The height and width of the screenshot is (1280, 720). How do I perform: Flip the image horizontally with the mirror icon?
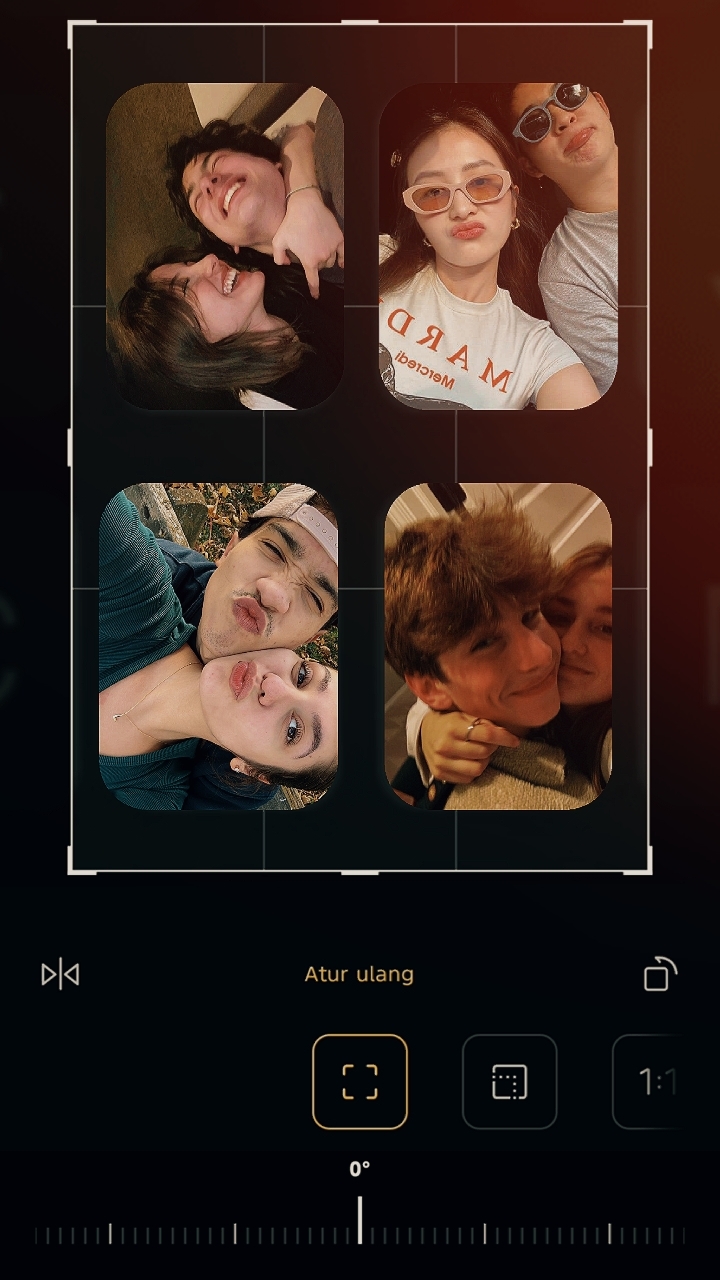[60, 974]
